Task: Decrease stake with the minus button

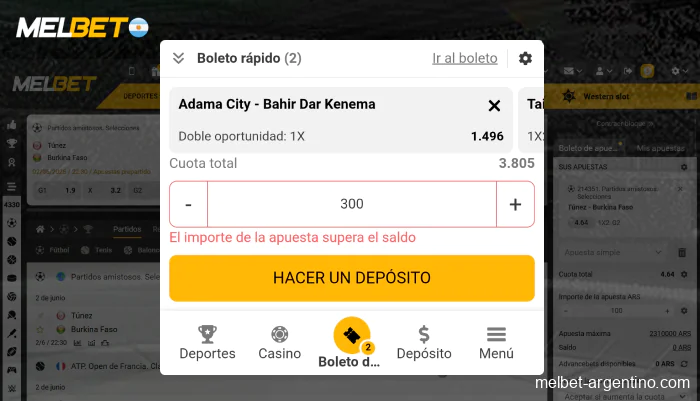Action: (x=188, y=204)
